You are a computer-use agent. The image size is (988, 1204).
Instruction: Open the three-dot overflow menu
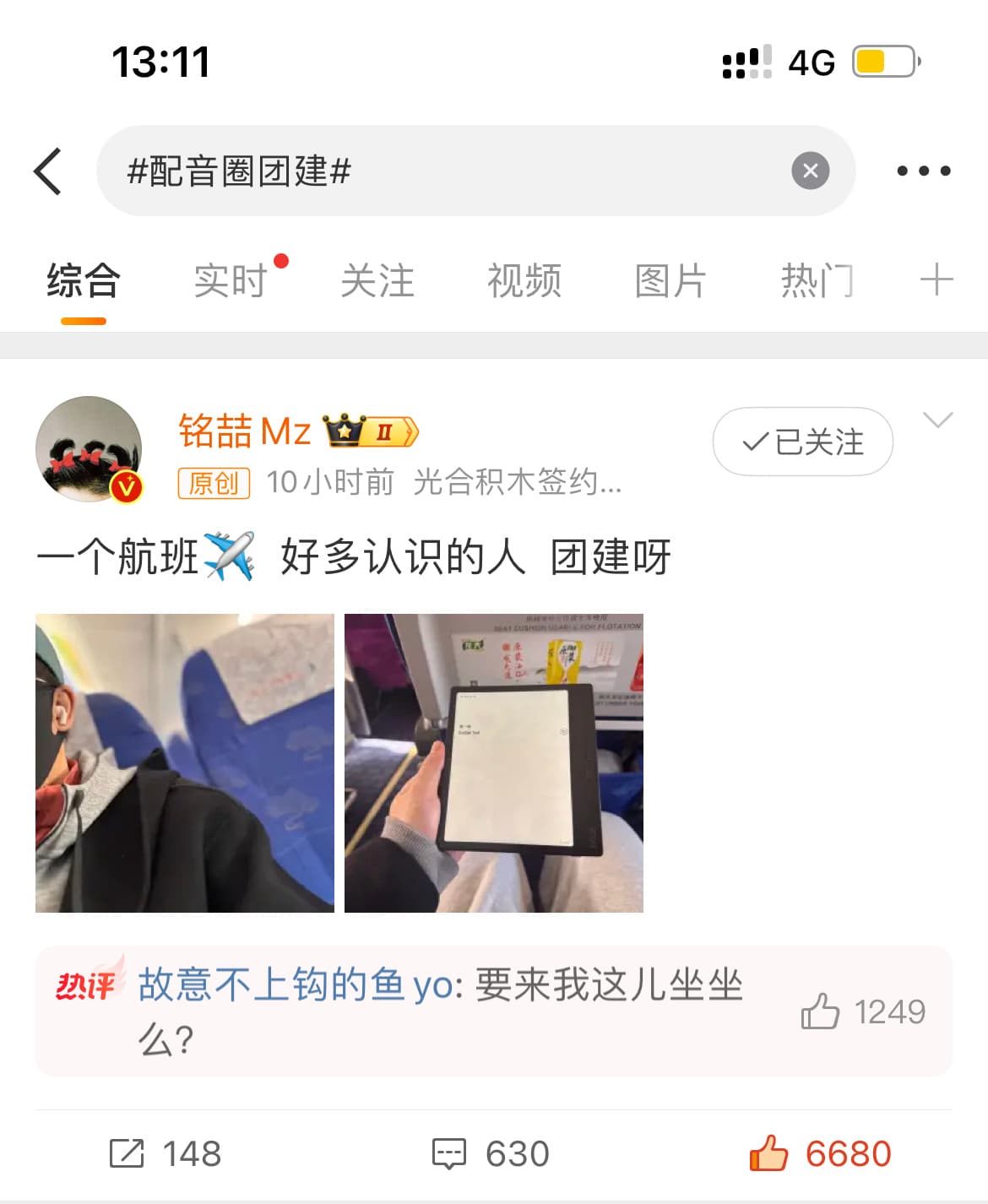pyautogui.click(x=923, y=171)
